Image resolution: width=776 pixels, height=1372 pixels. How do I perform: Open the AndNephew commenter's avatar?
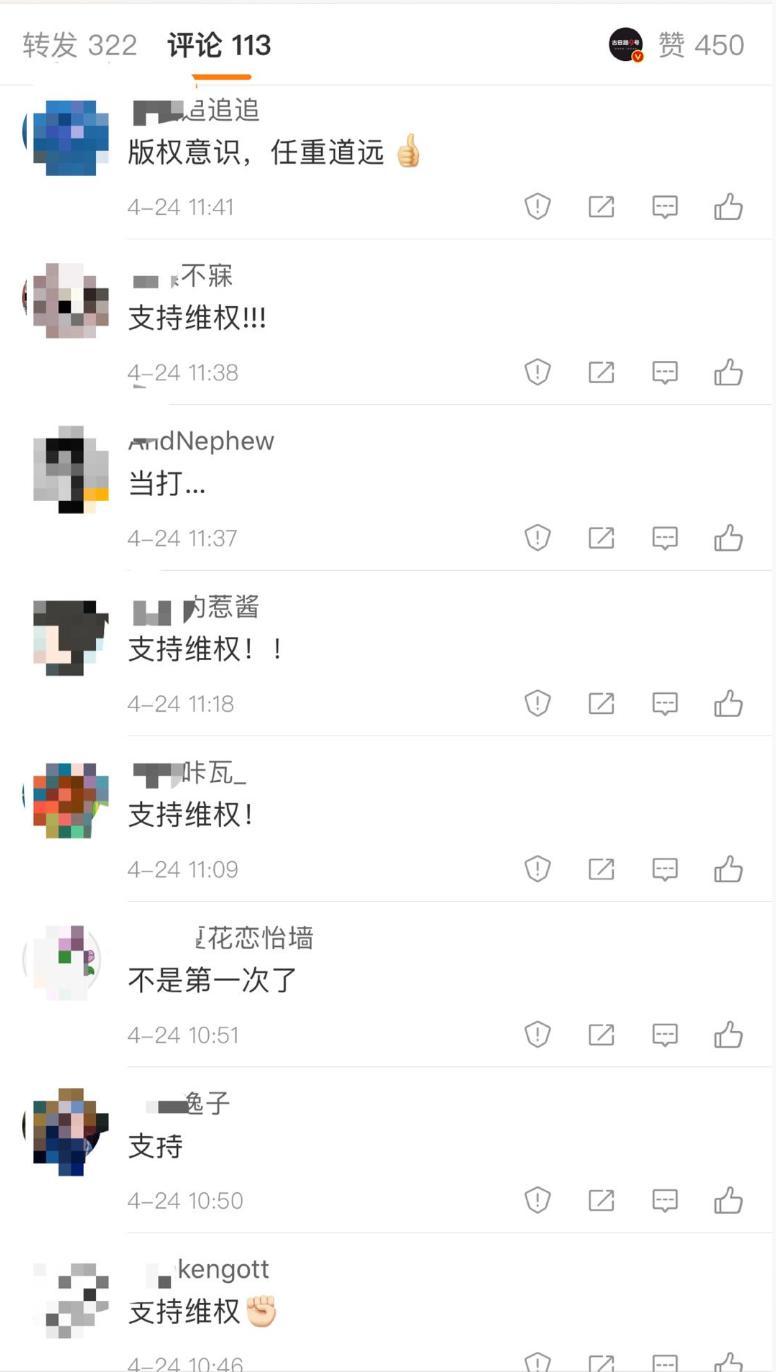70,469
